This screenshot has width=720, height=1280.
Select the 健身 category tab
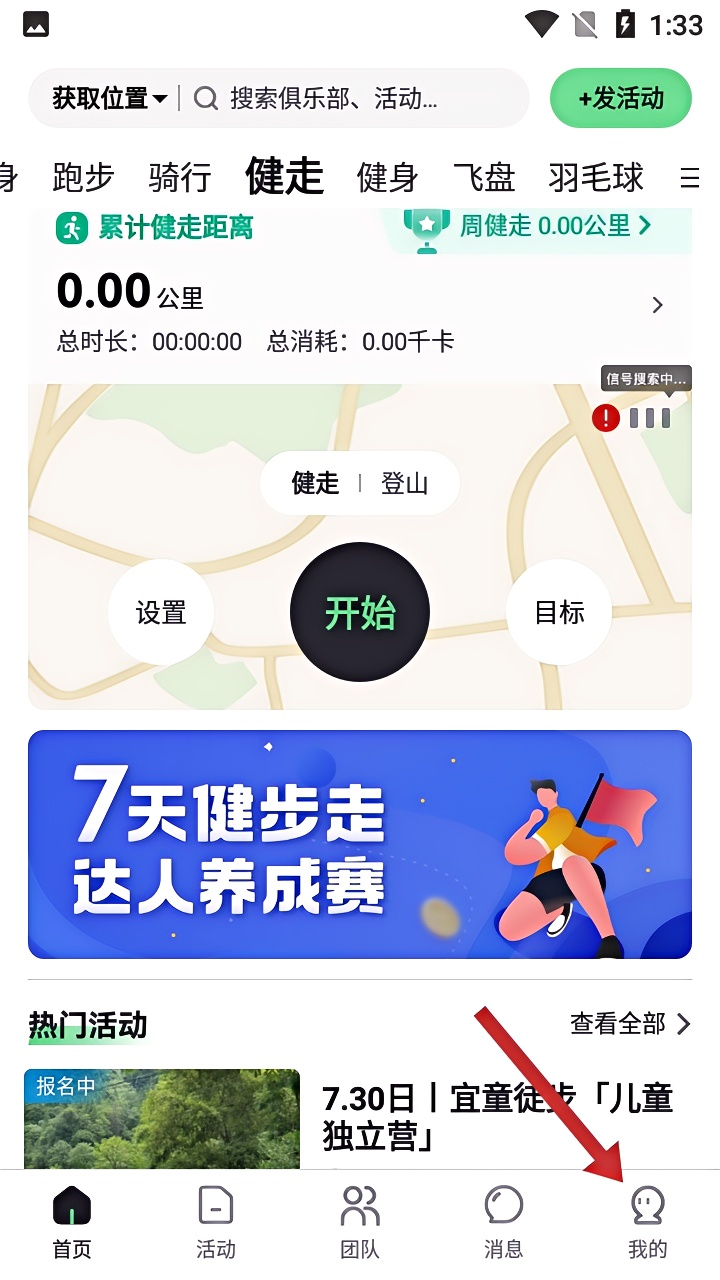pos(387,178)
